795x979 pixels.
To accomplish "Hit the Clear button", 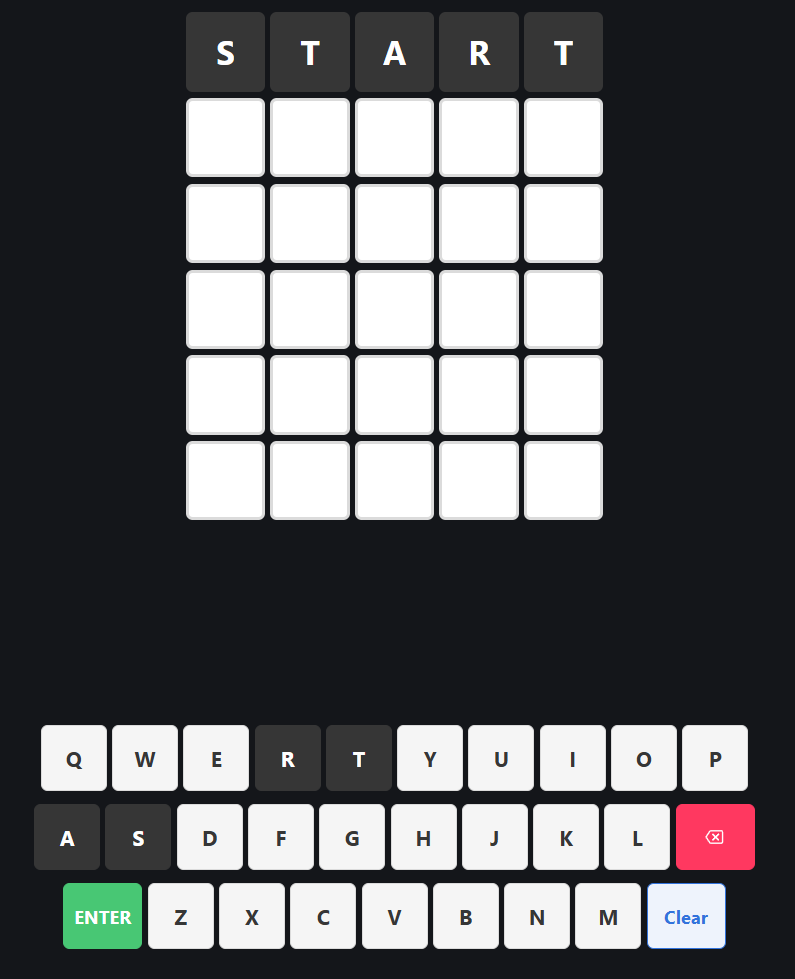I will 686,916.
